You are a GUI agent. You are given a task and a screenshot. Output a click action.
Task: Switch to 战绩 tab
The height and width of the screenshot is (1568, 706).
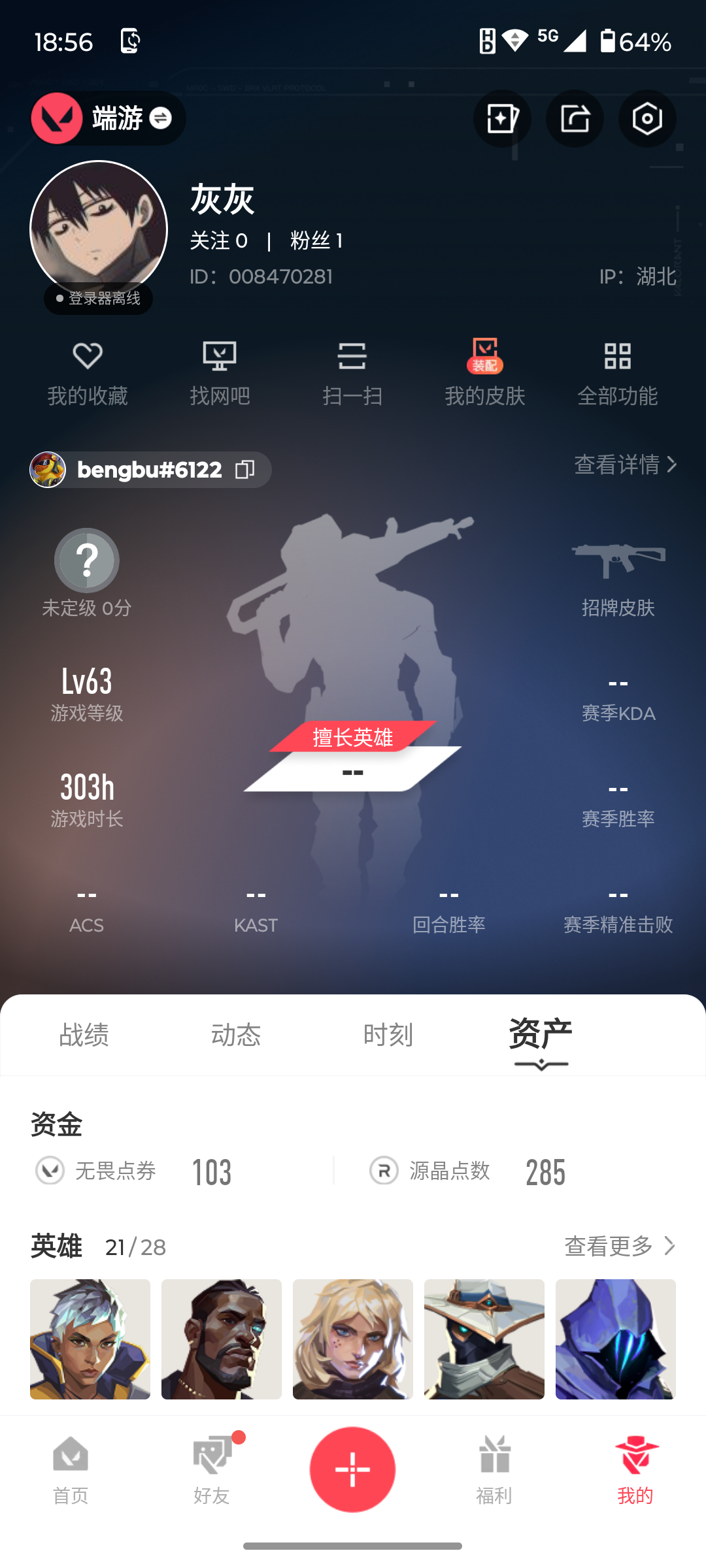tap(84, 1035)
